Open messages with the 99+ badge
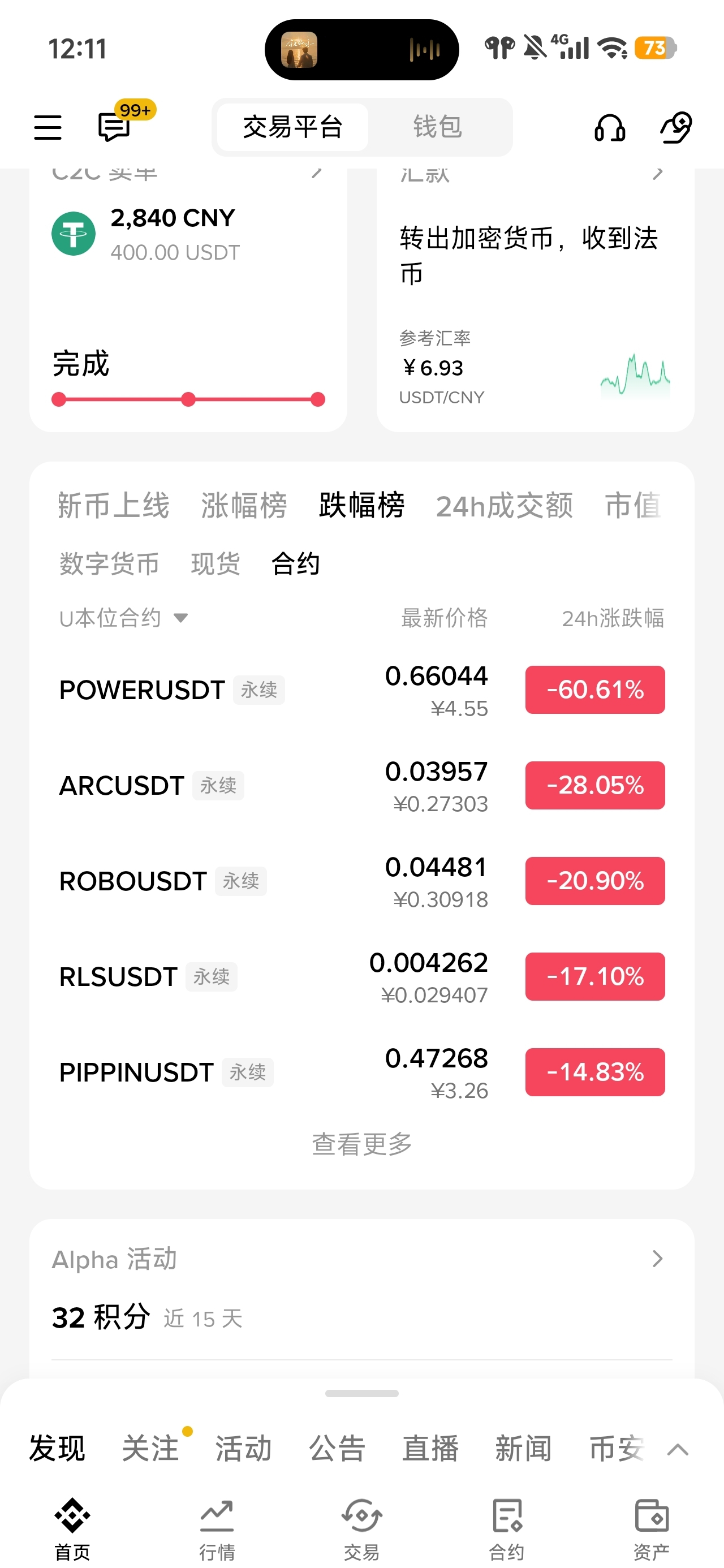The width and height of the screenshot is (724, 1568). pyautogui.click(x=115, y=127)
